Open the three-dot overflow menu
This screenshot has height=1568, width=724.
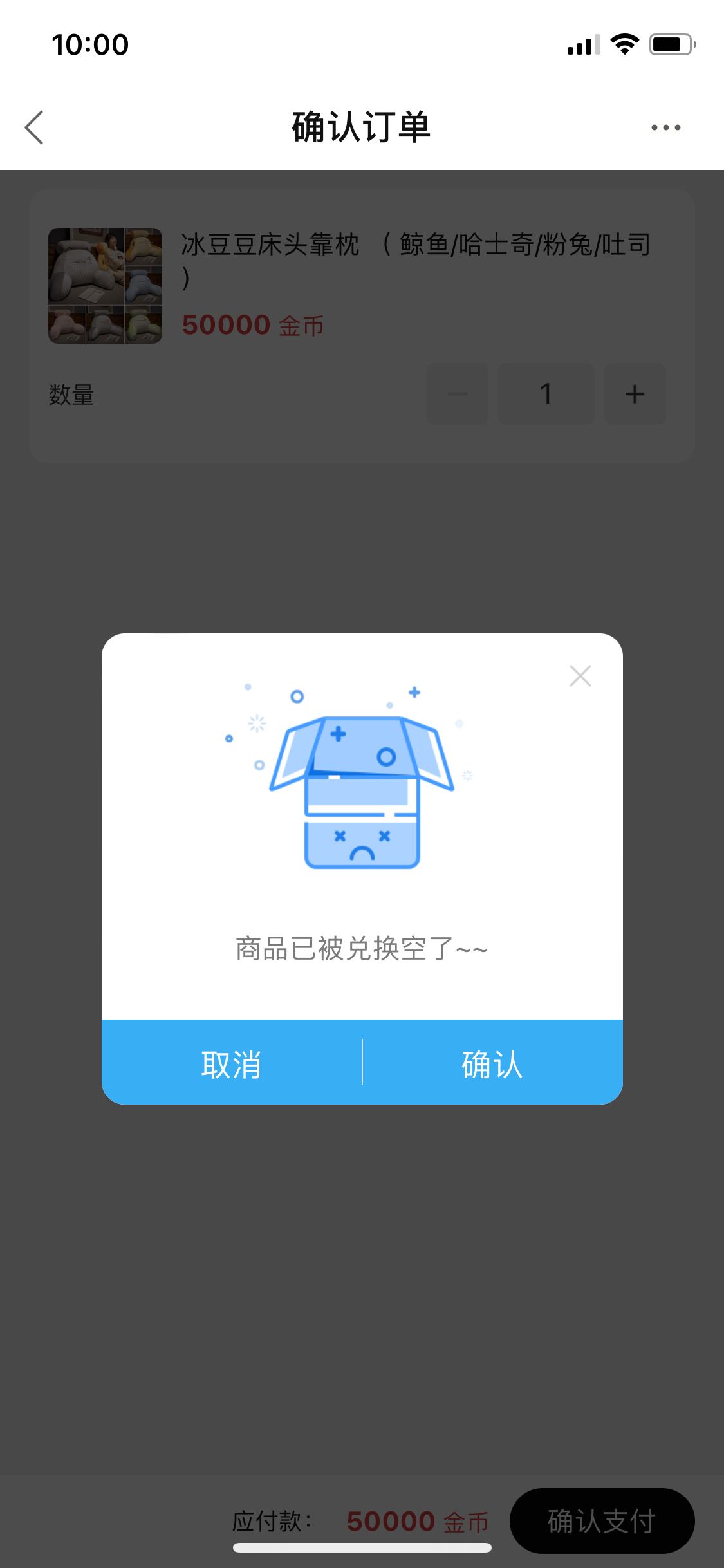665,127
